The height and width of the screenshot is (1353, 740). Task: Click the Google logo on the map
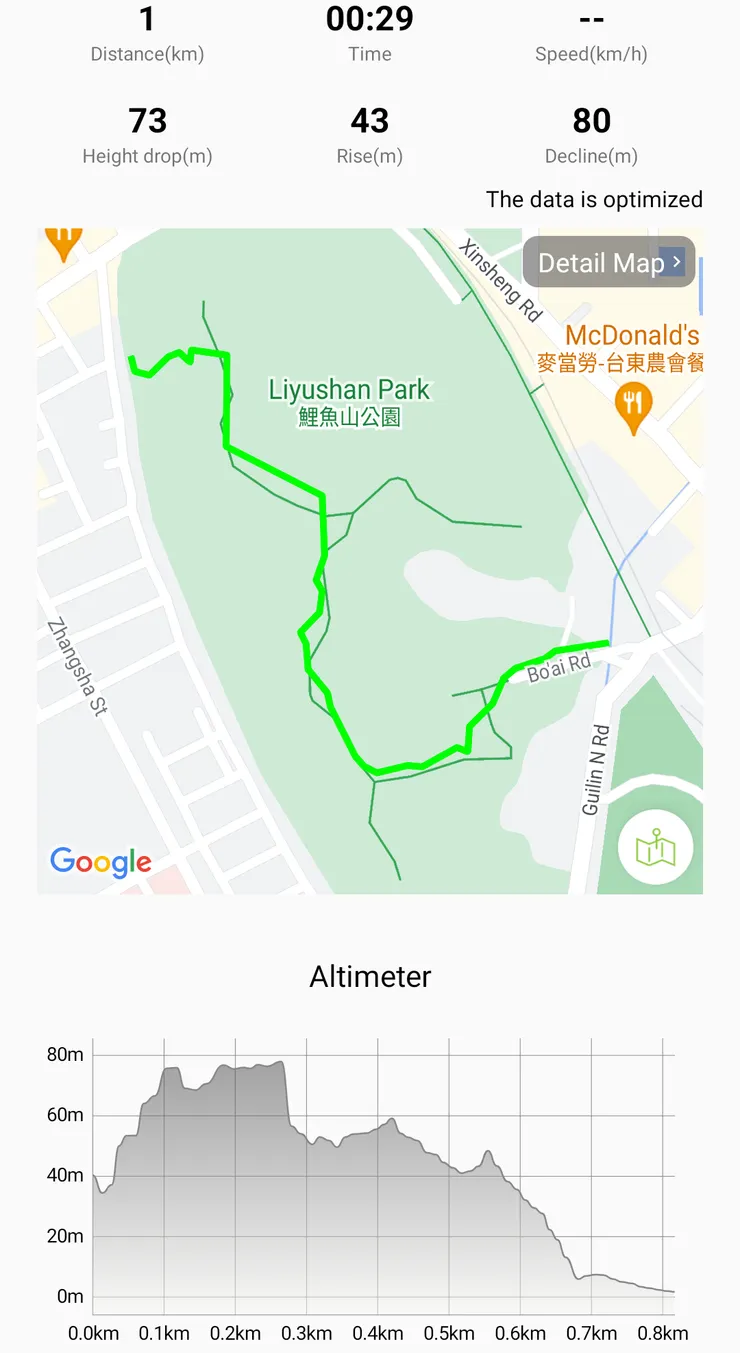(100, 862)
